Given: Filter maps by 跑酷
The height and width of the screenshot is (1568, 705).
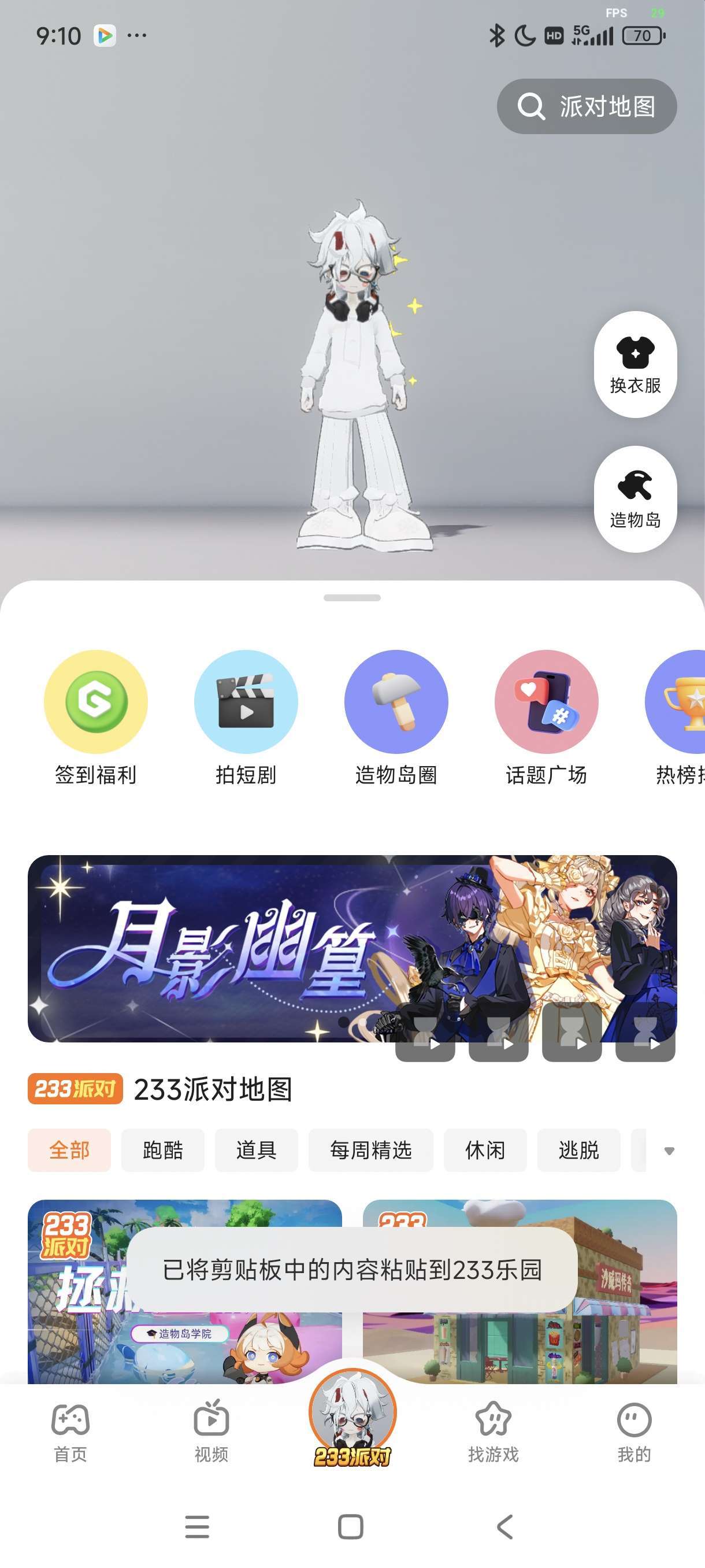Looking at the screenshot, I should (x=162, y=1150).
